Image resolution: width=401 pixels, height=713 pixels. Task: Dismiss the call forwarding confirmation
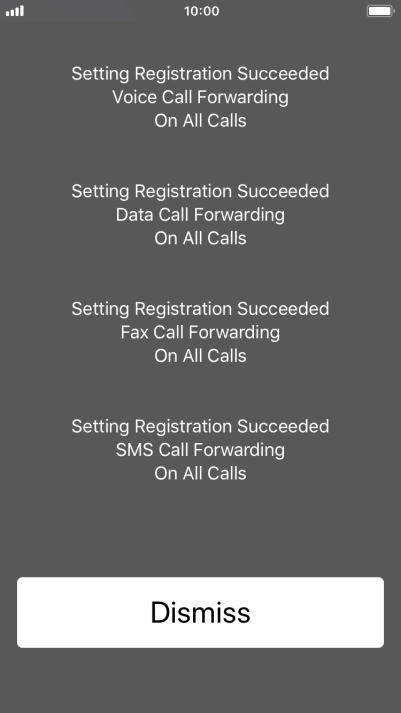point(200,612)
